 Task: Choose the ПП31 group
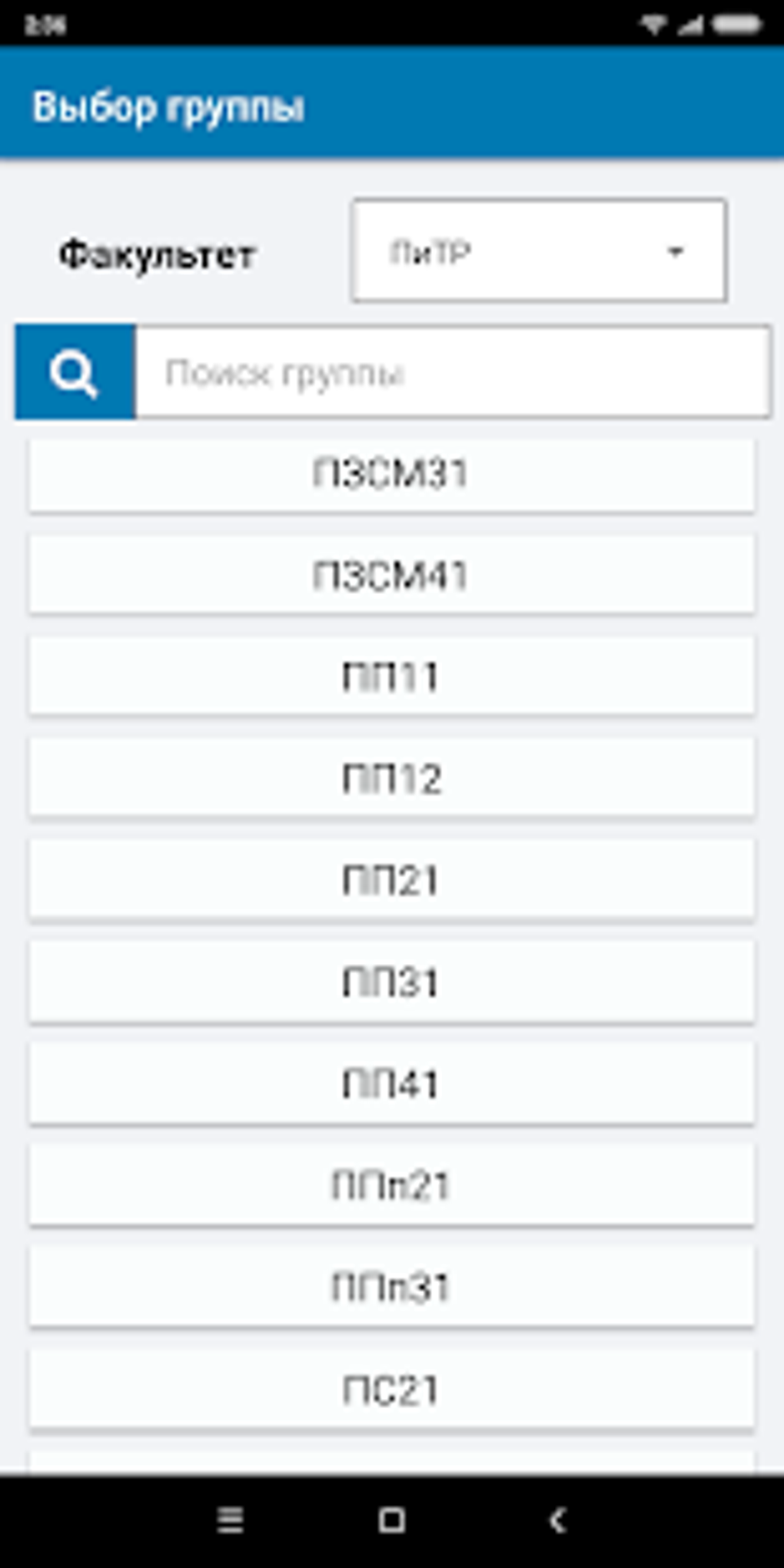pyautogui.click(x=391, y=982)
